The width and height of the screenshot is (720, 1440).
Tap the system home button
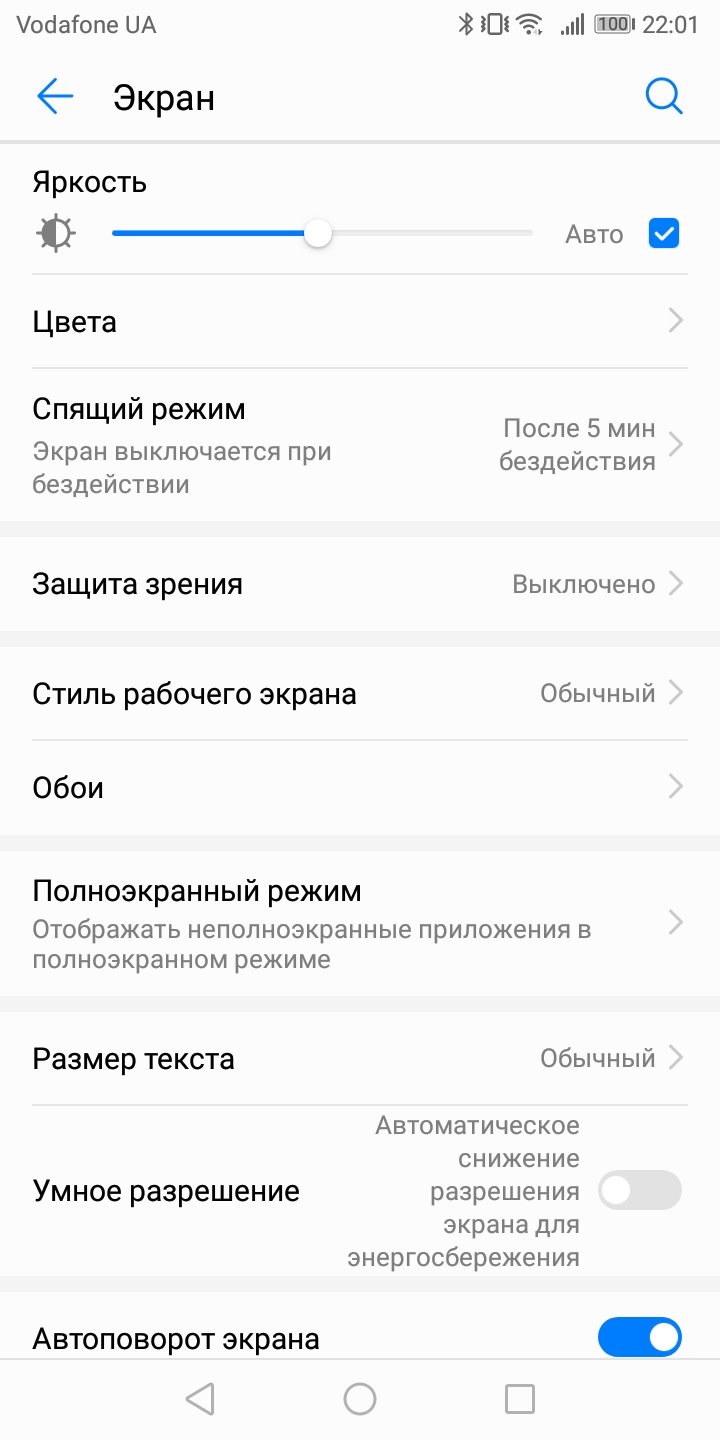360,1399
